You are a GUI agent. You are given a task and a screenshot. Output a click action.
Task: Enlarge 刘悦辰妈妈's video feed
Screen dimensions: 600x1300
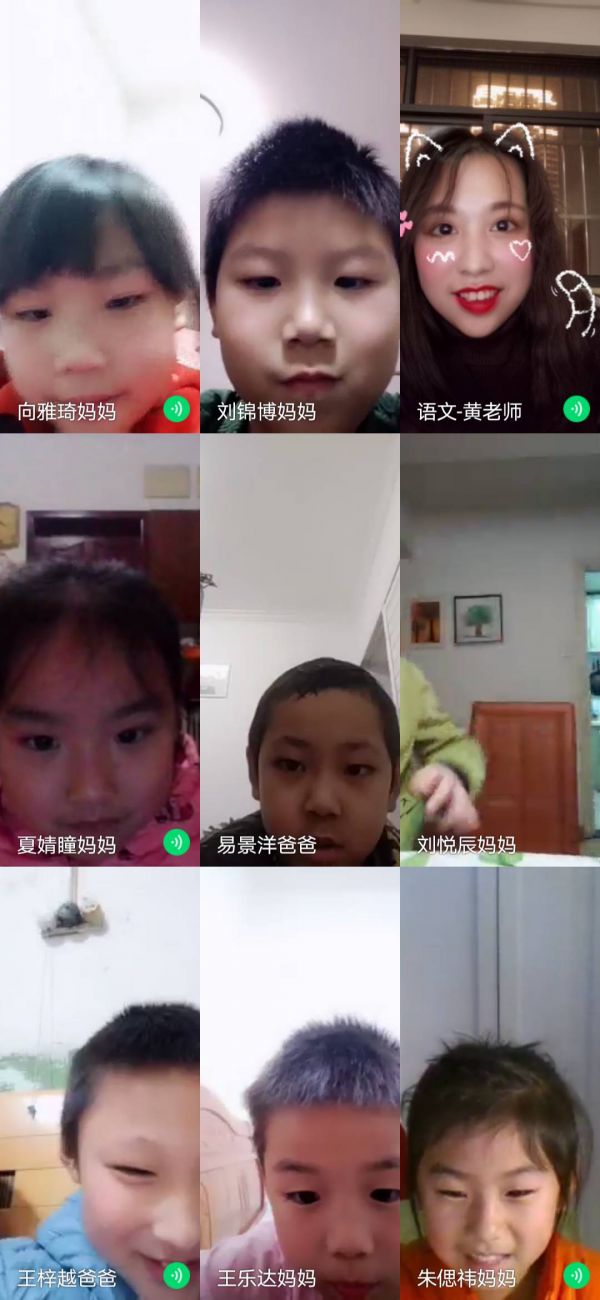pyautogui.click(x=500, y=650)
